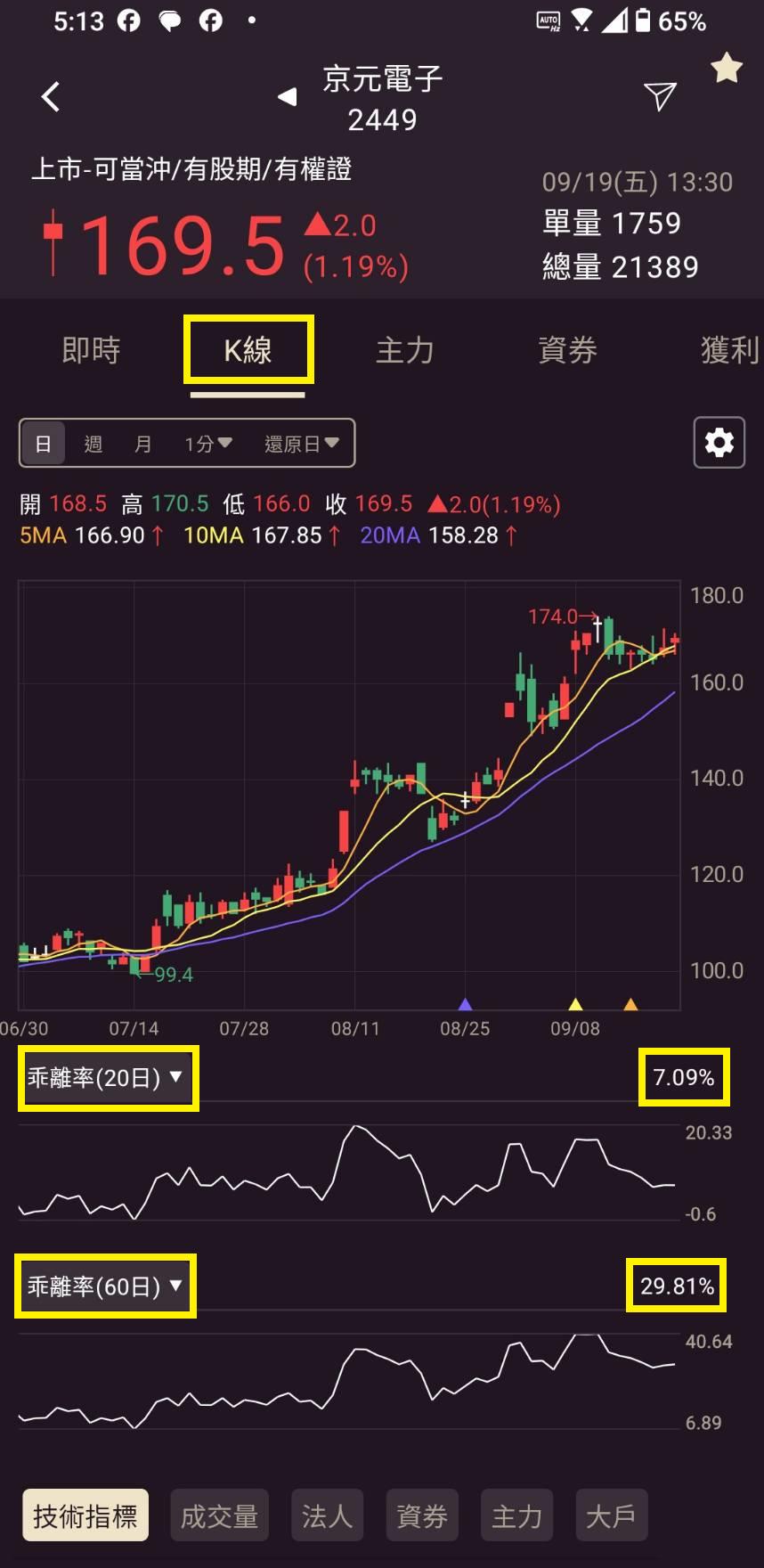The height and width of the screenshot is (1568, 764).
Task: Select the 日 daily chart period
Action: [x=42, y=443]
